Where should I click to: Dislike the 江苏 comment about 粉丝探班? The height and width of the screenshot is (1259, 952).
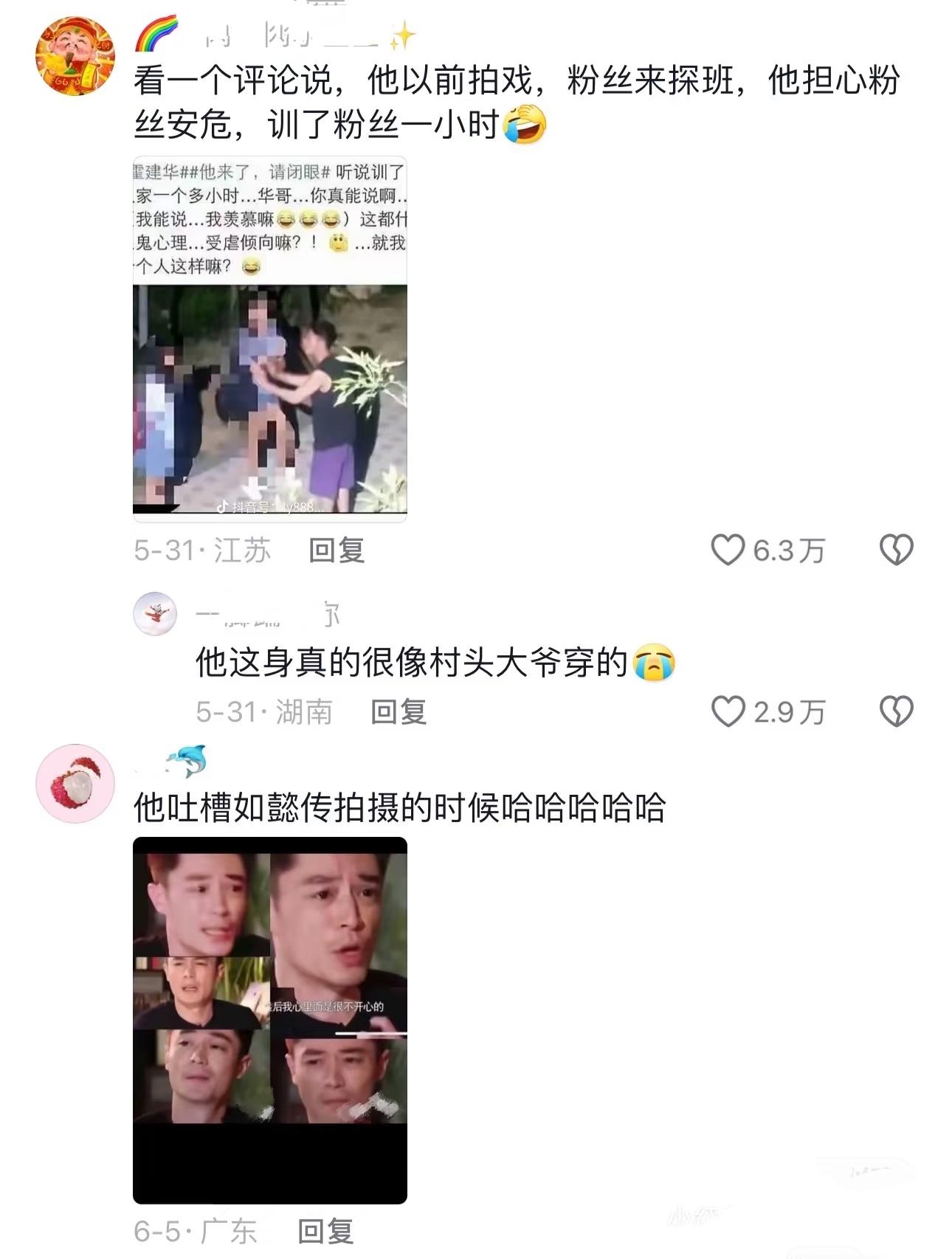tap(896, 550)
